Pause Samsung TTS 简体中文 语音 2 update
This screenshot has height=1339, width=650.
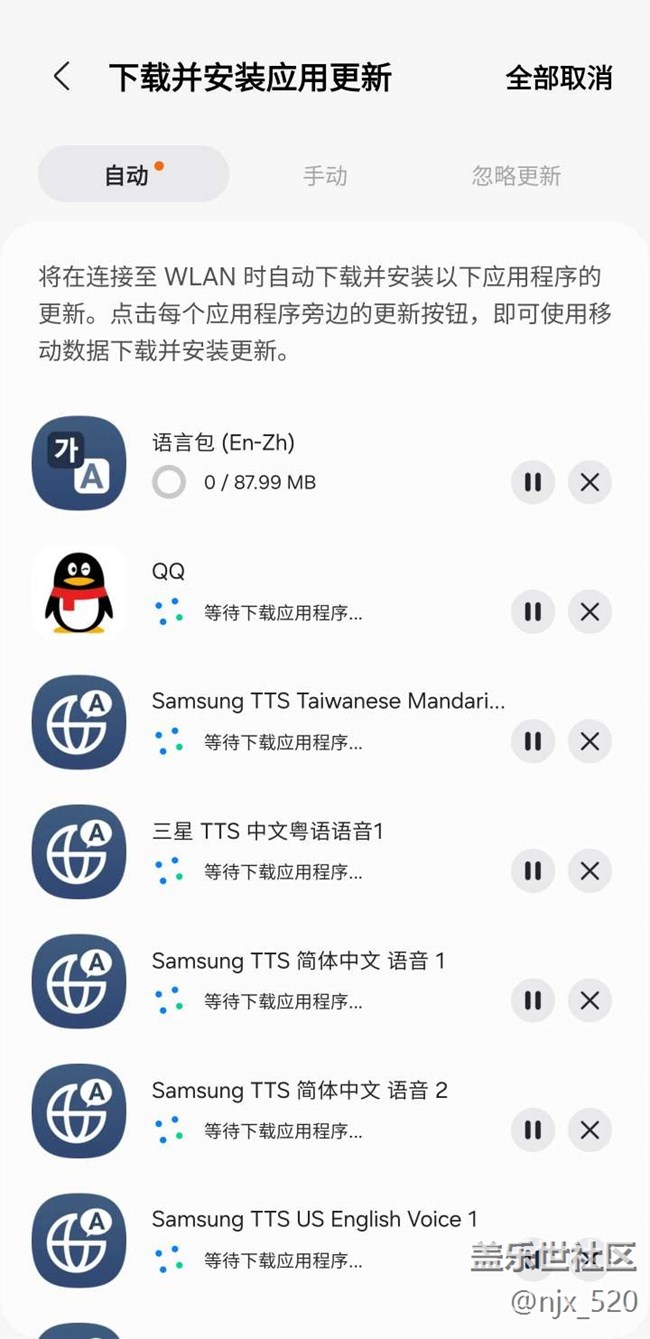point(533,1130)
